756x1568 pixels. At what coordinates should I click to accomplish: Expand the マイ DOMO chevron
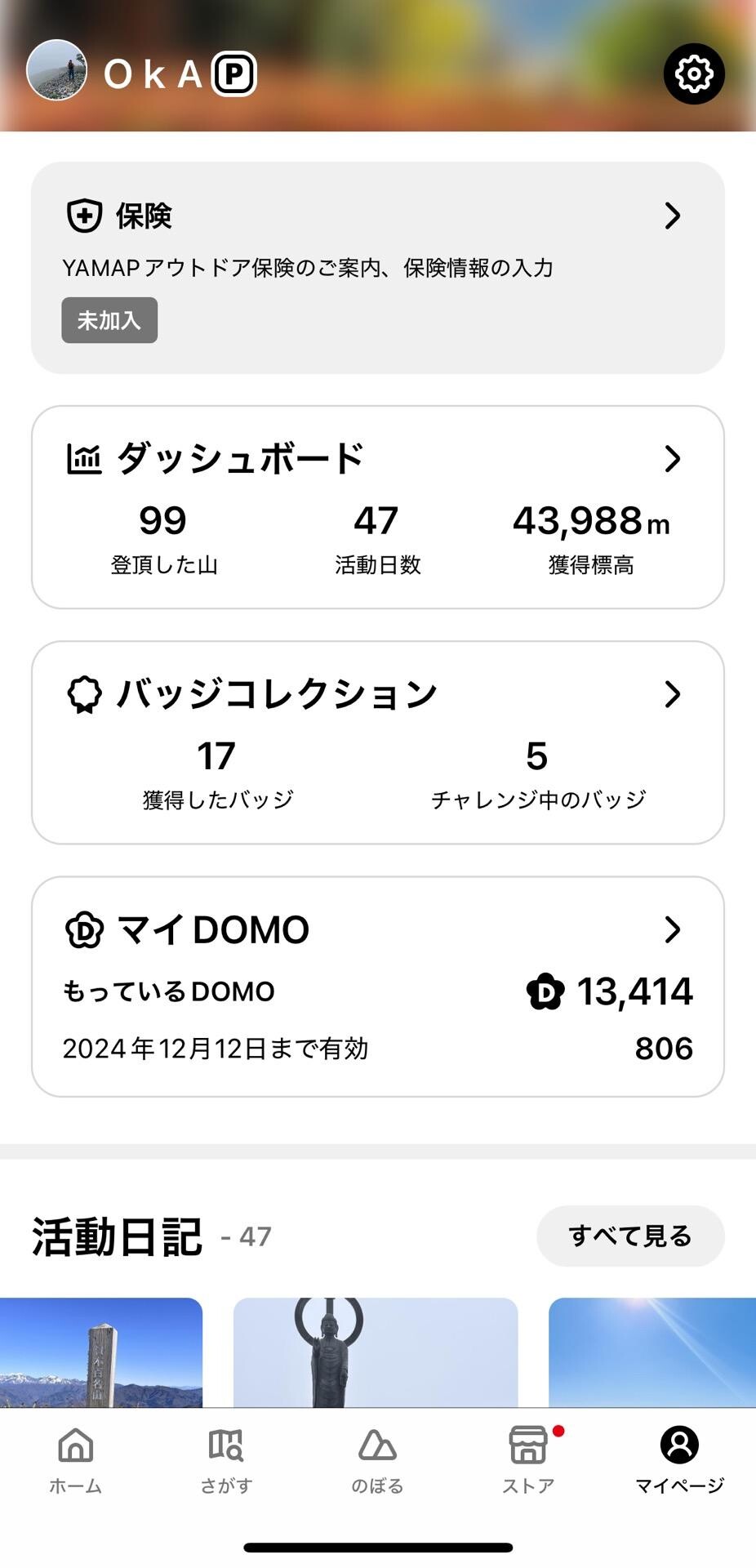673,929
